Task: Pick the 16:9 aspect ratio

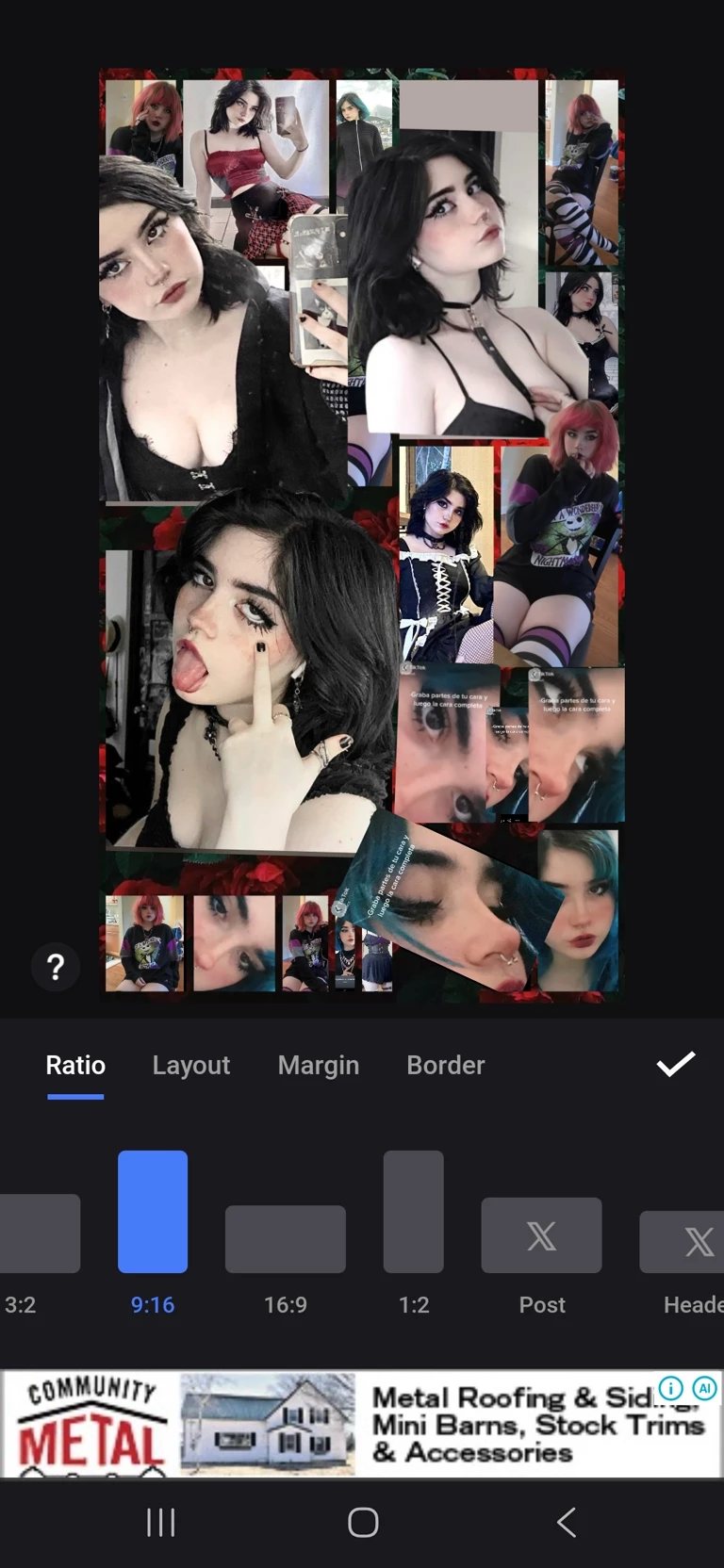Action: 285,1238
